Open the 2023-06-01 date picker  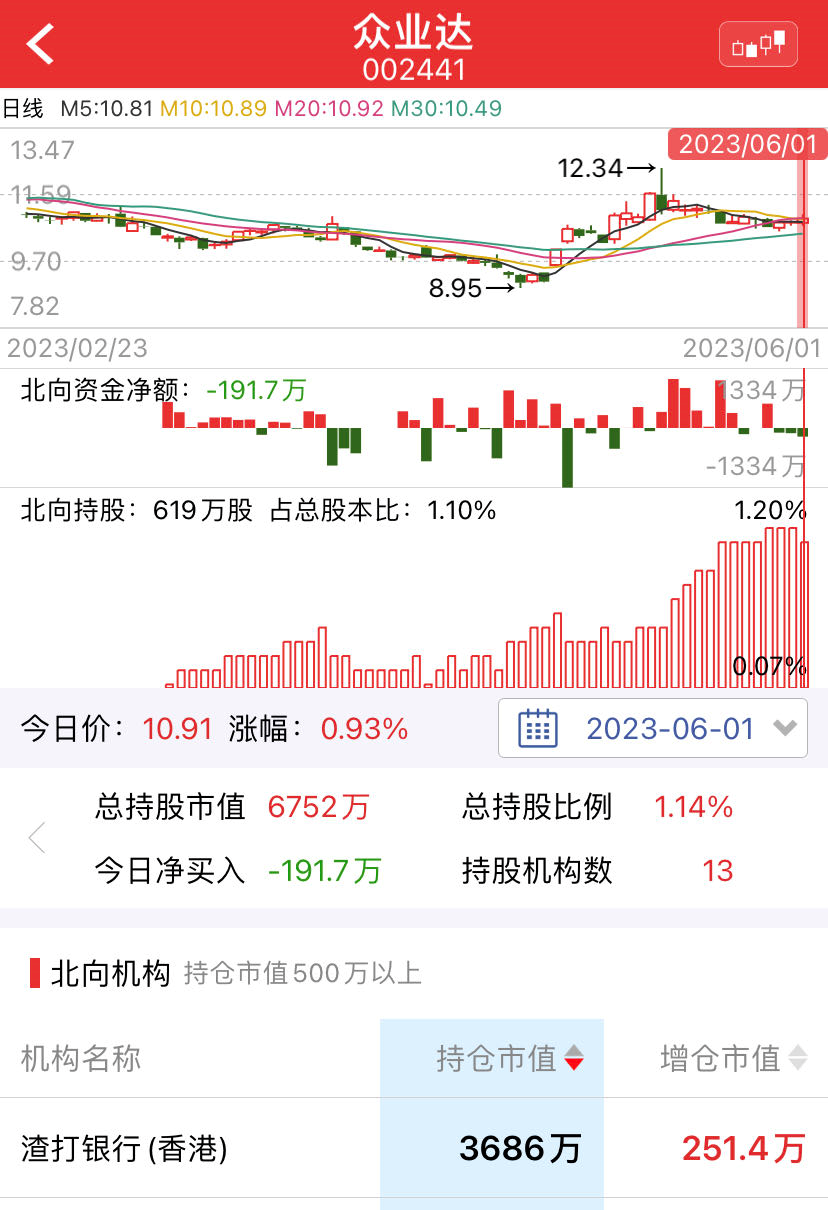pyautogui.click(x=652, y=728)
